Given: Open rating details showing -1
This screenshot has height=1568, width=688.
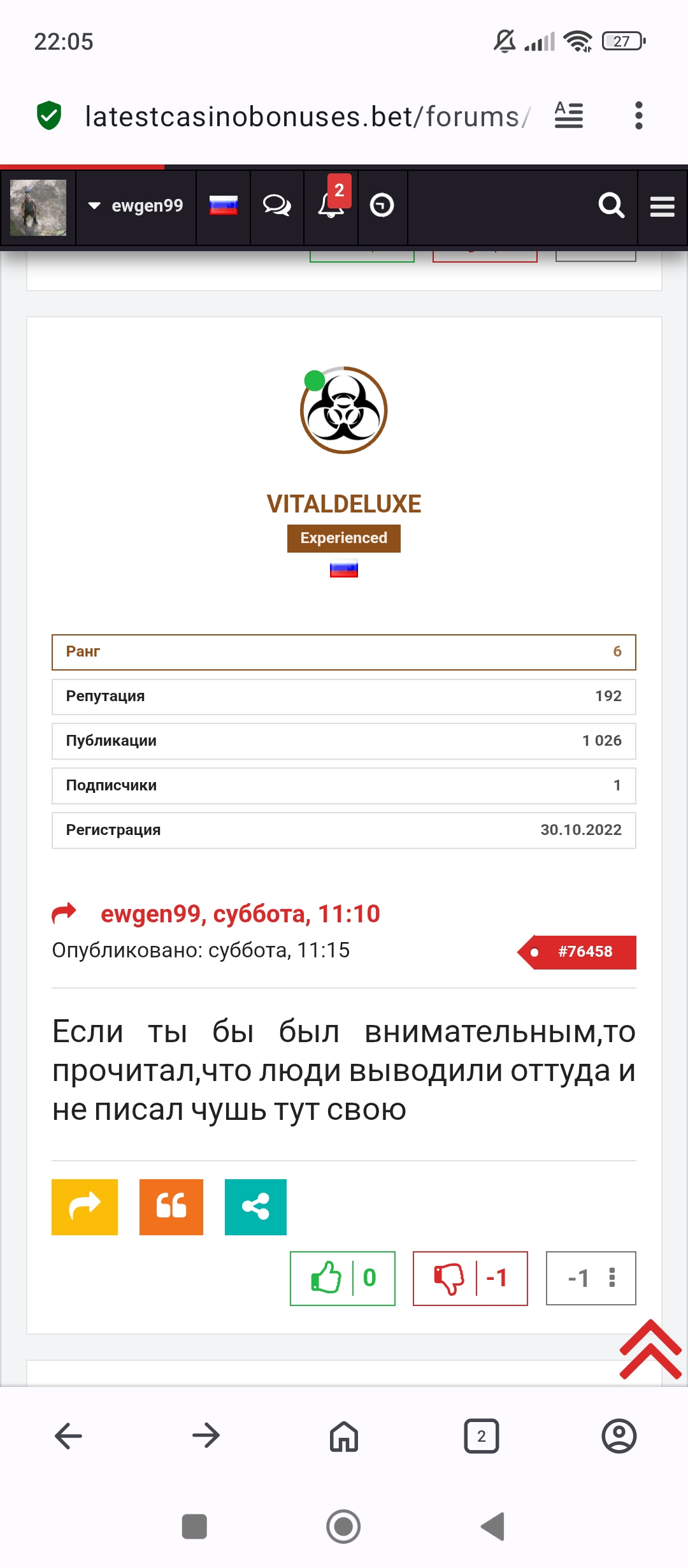Looking at the screenshot, I should pyautogui.click(x=590, y=1278).
